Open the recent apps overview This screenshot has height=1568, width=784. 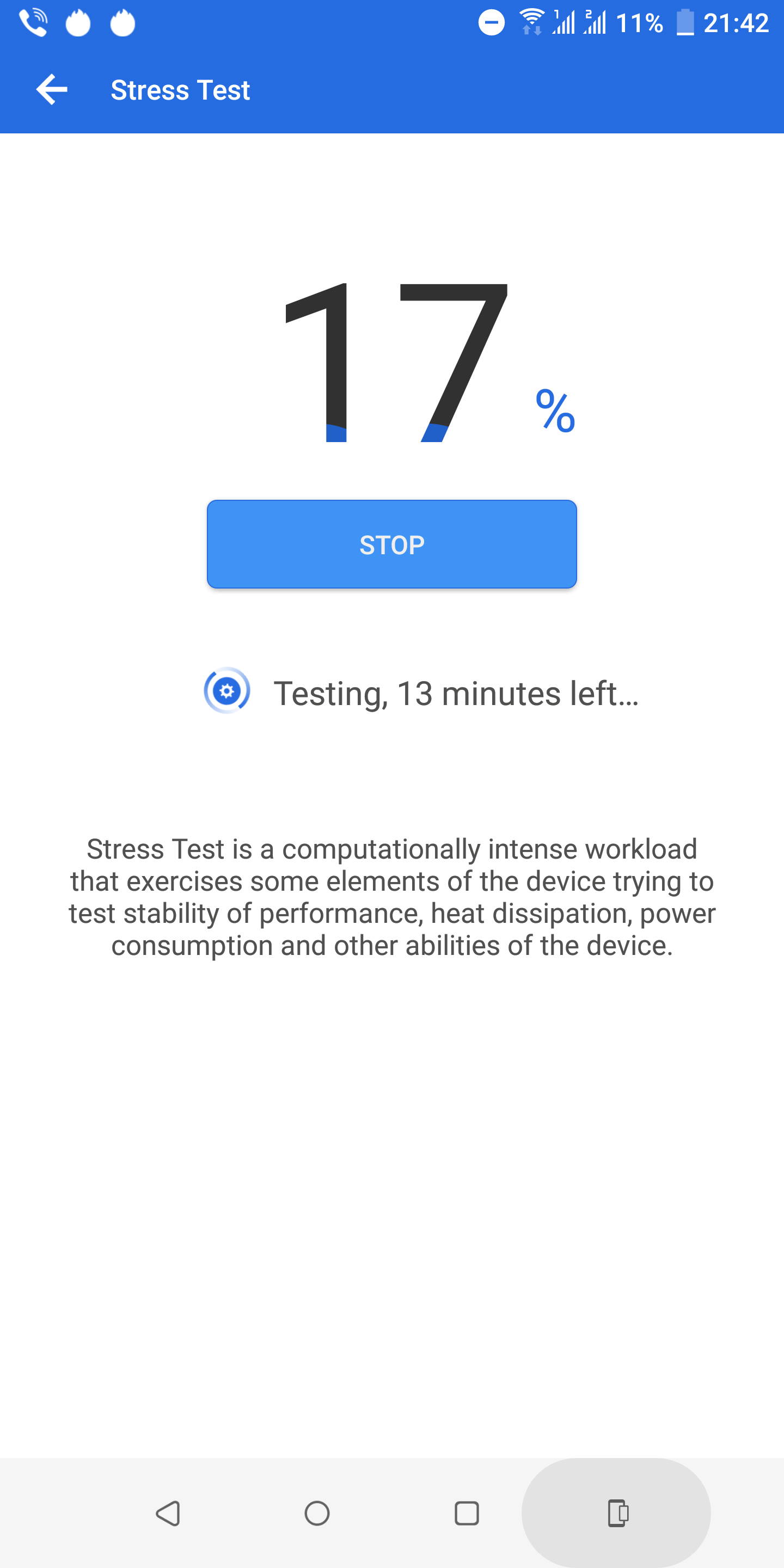pyautogui.click(x=467, y=1513)
